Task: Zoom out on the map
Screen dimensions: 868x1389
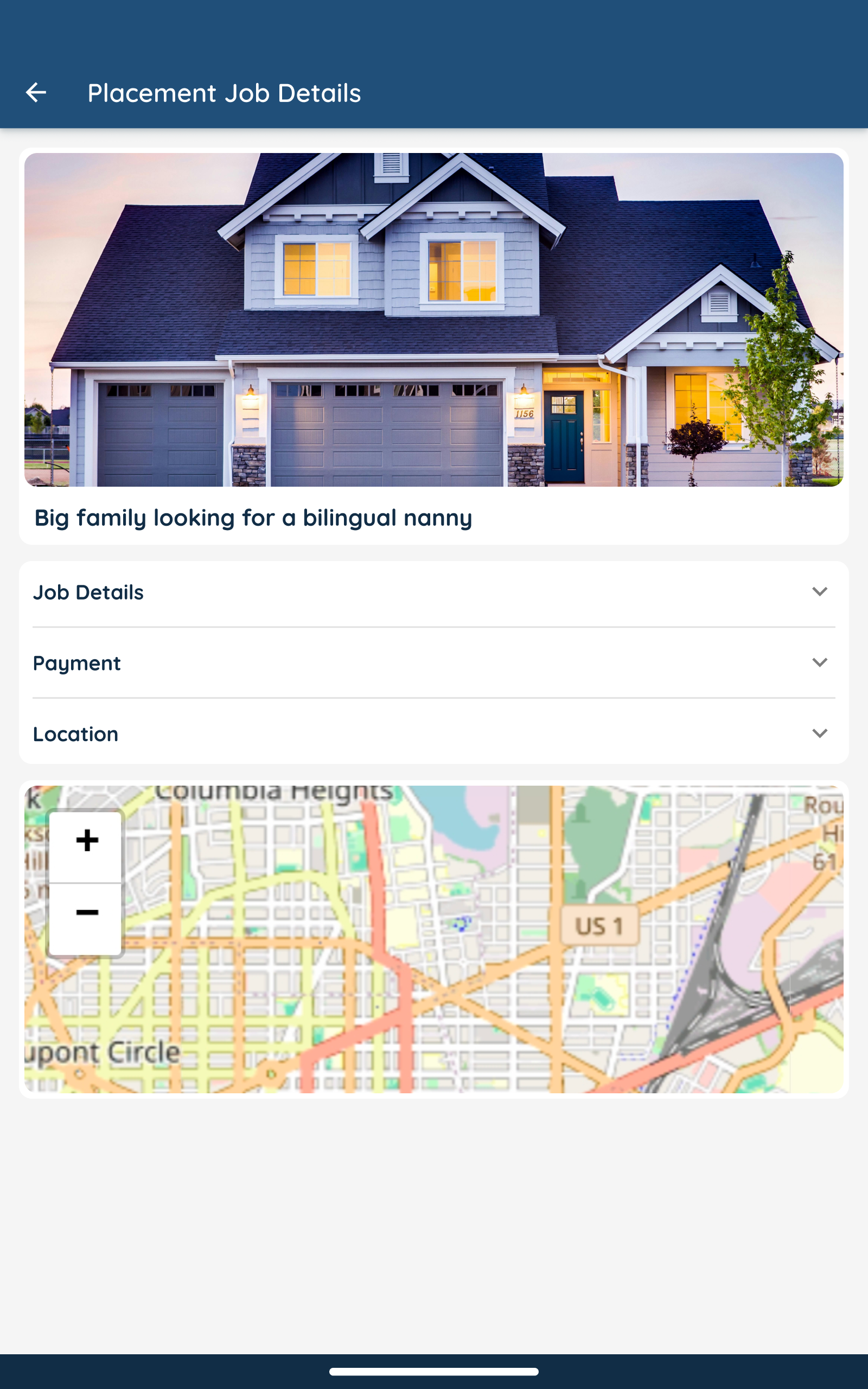Action: pos(86,913)
